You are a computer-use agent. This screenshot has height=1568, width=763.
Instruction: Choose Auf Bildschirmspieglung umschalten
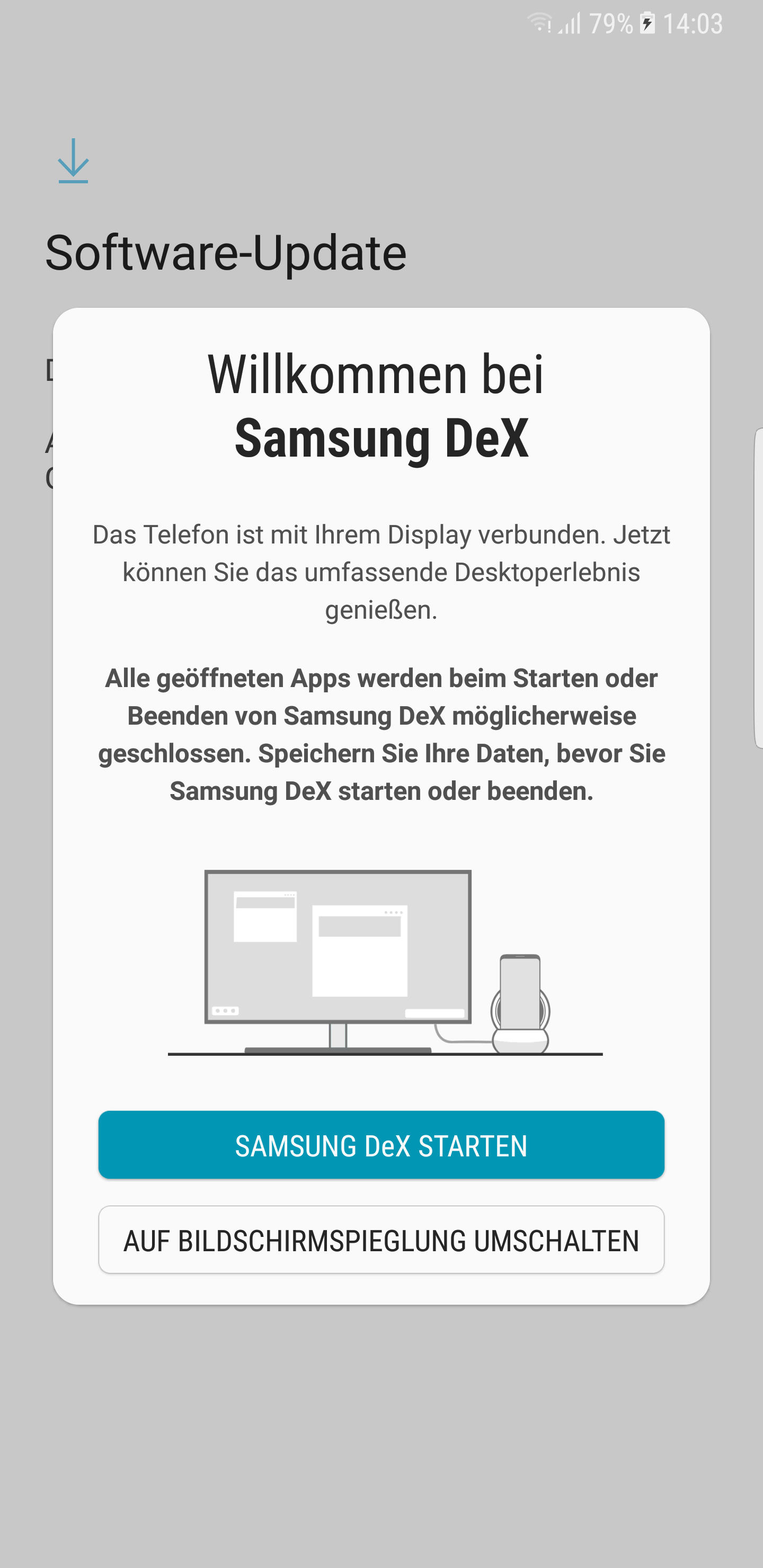(381, 1240)
